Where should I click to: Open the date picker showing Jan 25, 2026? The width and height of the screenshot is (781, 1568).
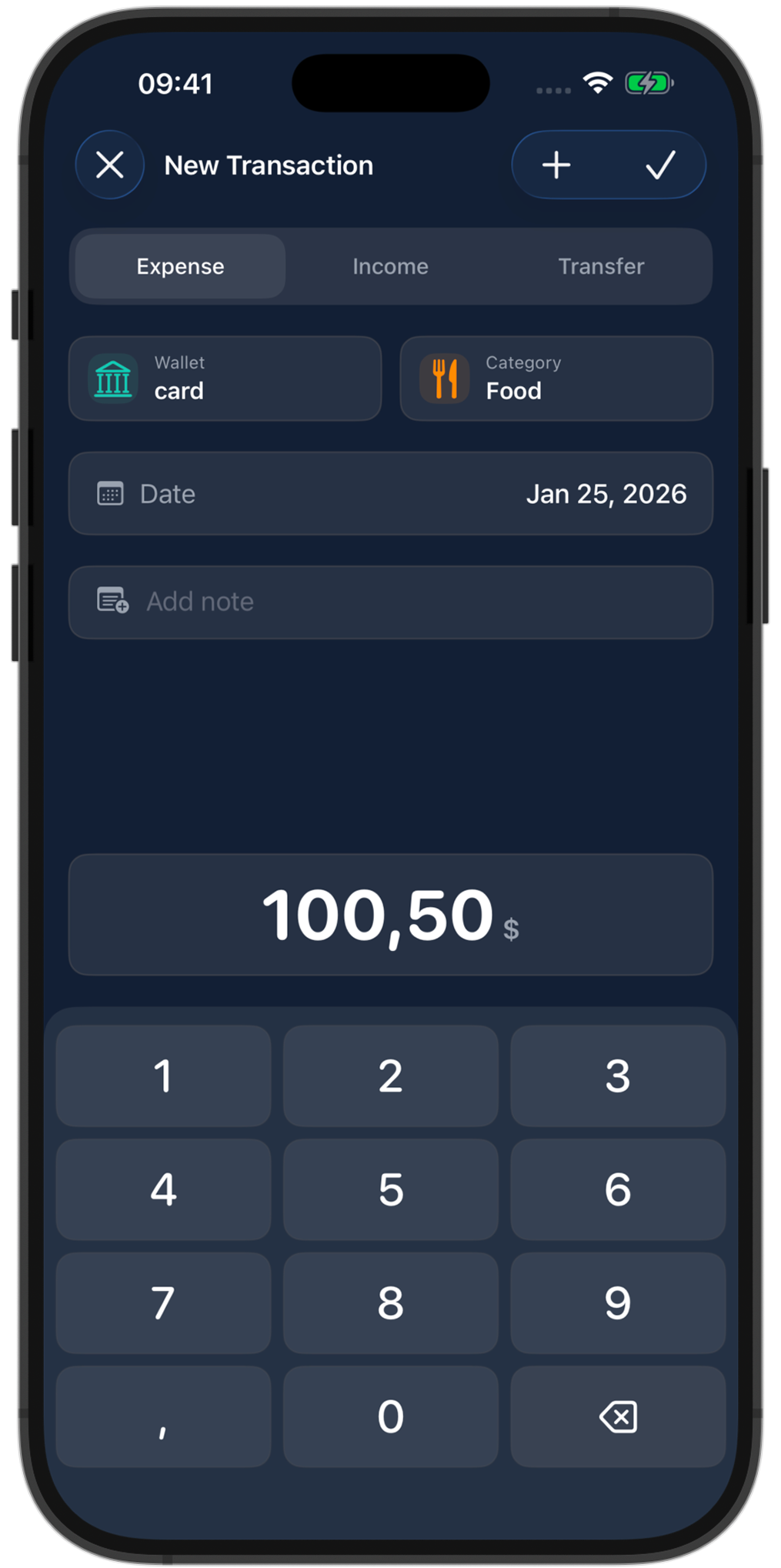390,493
